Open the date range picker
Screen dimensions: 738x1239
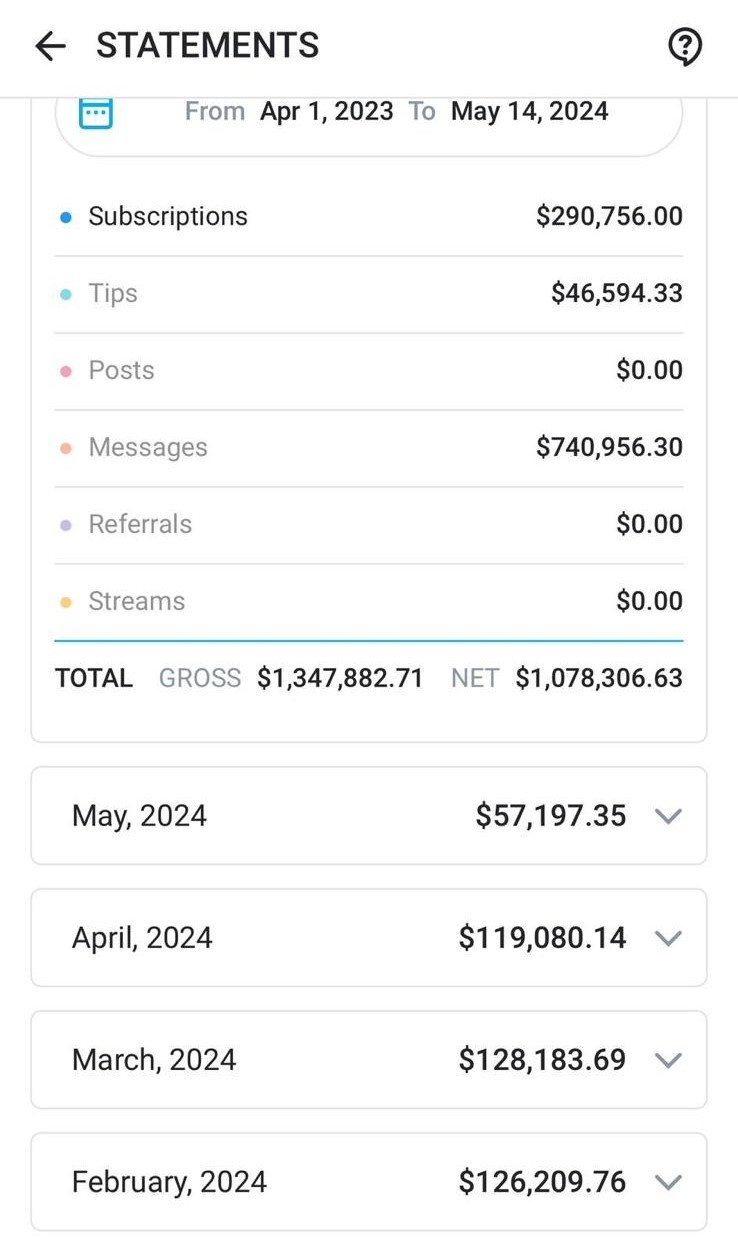pyautogui.click(x=369, y=112)
